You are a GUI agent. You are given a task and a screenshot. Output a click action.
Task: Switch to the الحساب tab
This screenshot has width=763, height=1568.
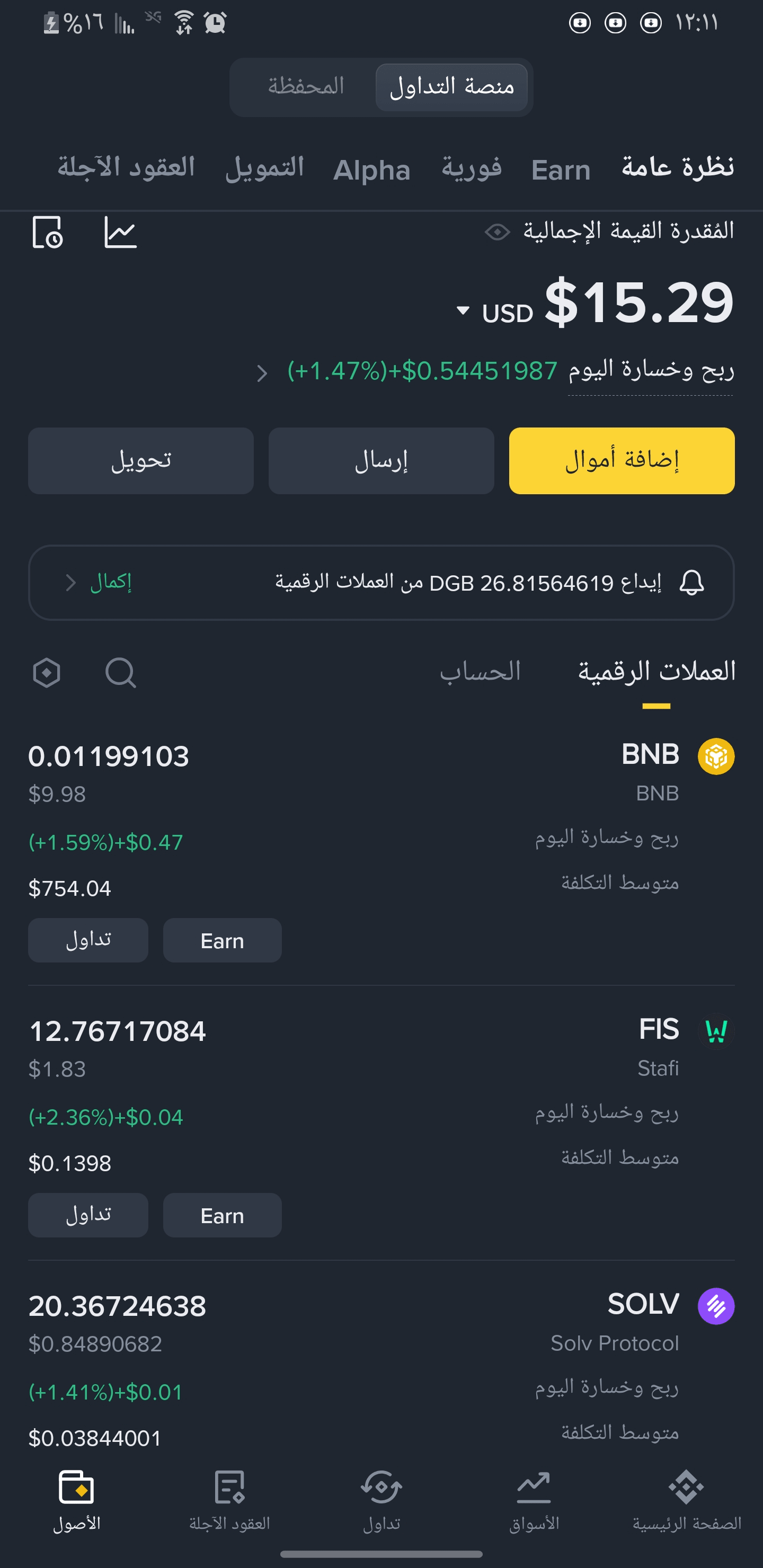[x=480, y=672]
